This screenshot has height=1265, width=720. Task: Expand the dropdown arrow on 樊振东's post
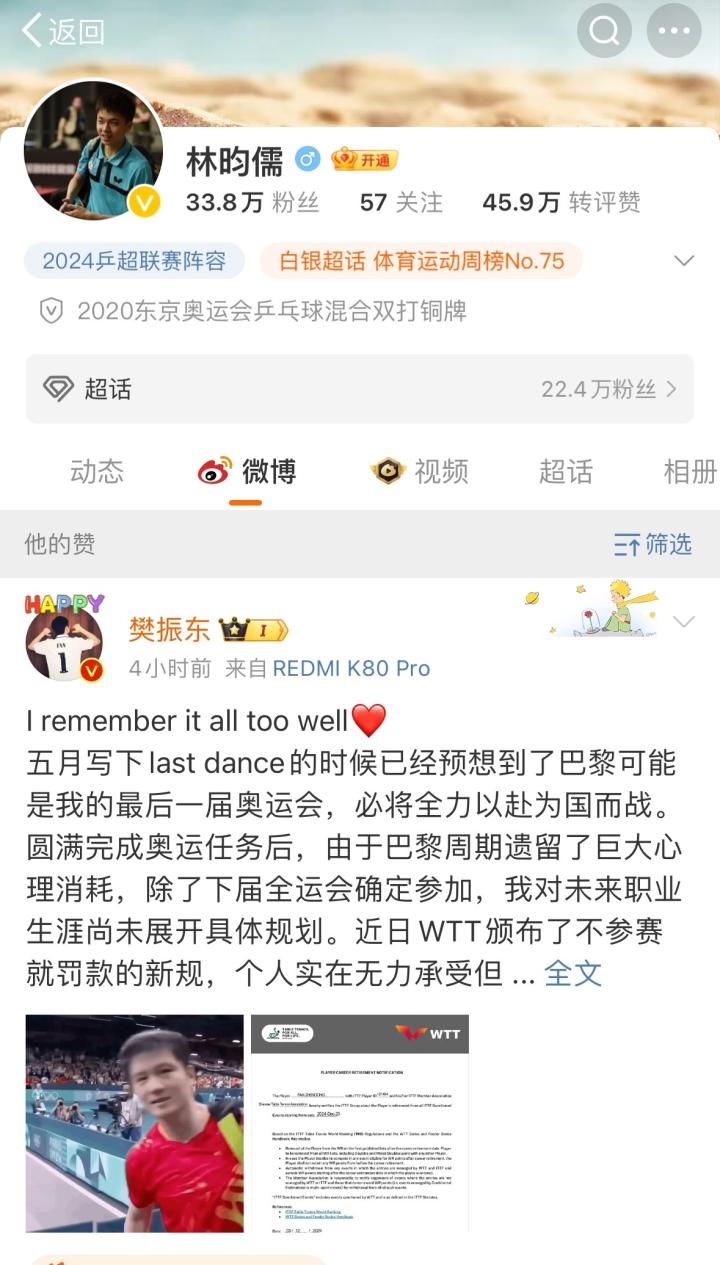click(684, 622)
